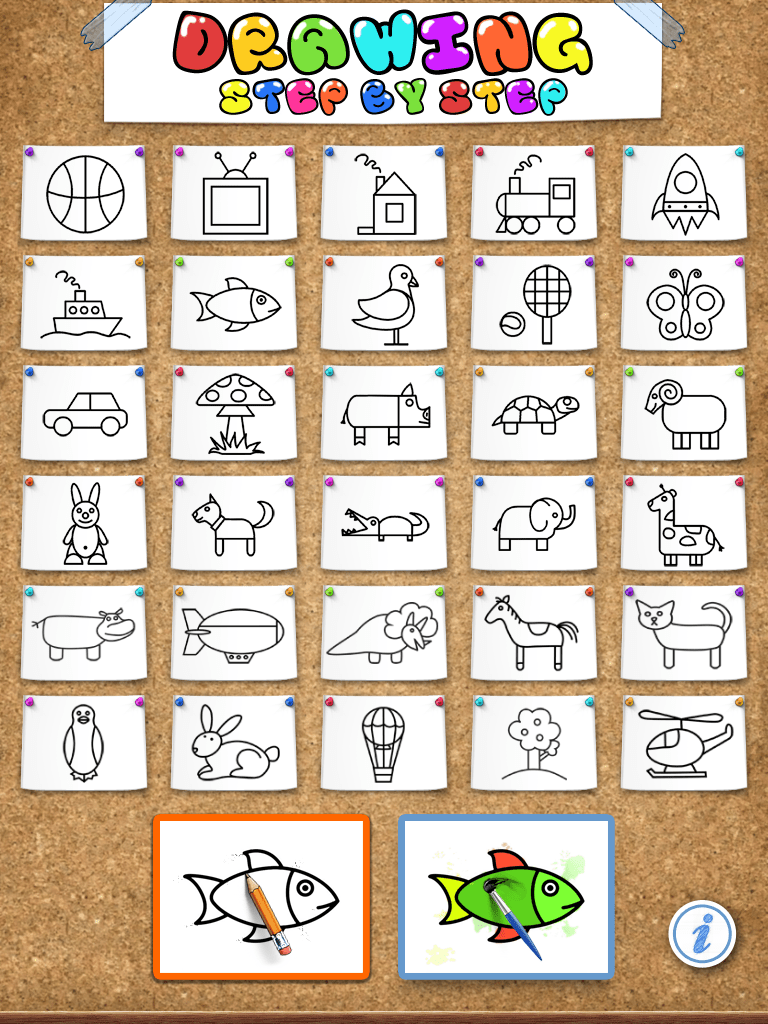The image size is (768, 1024).
Task: Select the crocodile drawing card
Action: [384, 523]
